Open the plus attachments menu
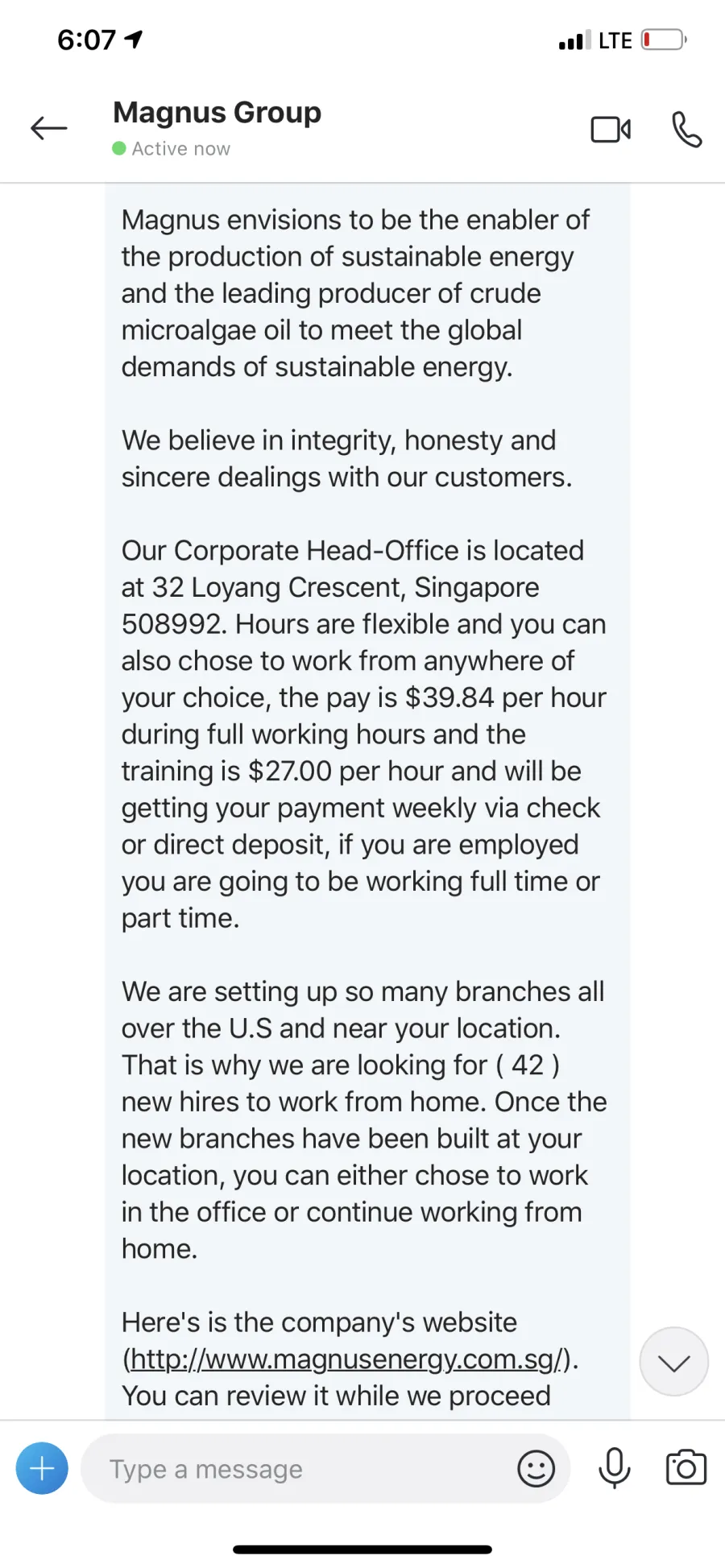 point(42,1468)
